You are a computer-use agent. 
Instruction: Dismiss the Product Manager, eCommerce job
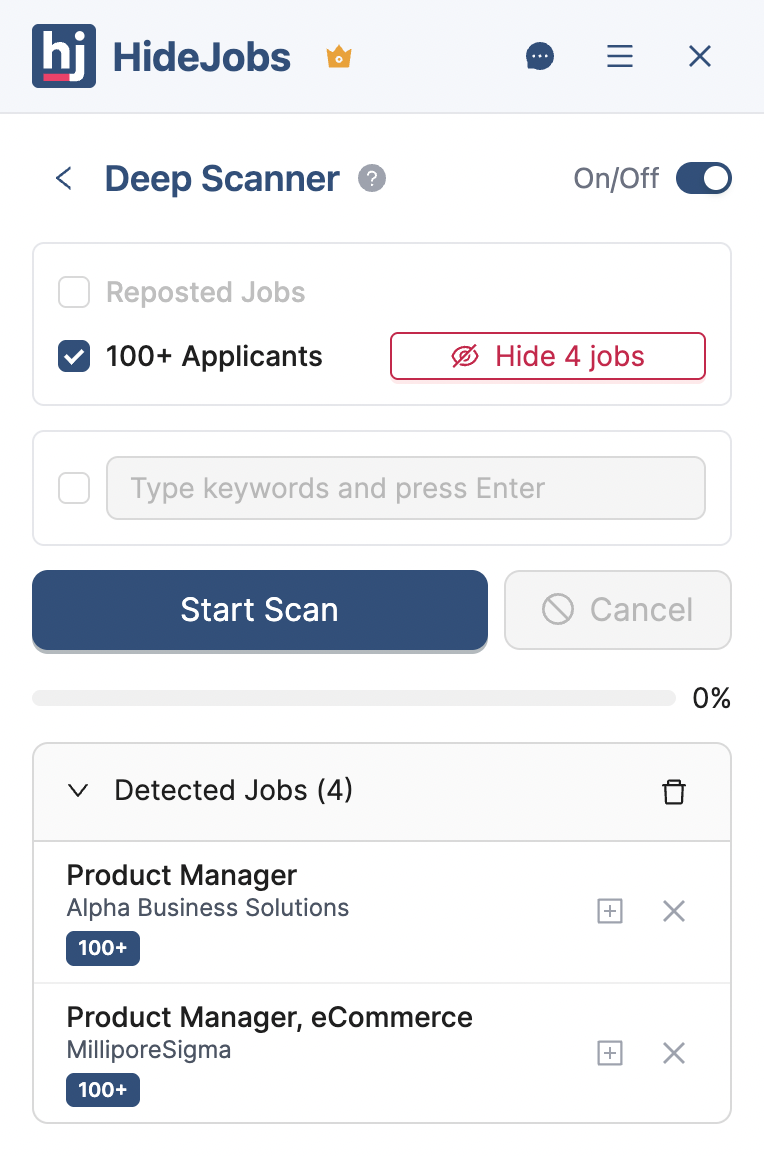coord(673,1053)
